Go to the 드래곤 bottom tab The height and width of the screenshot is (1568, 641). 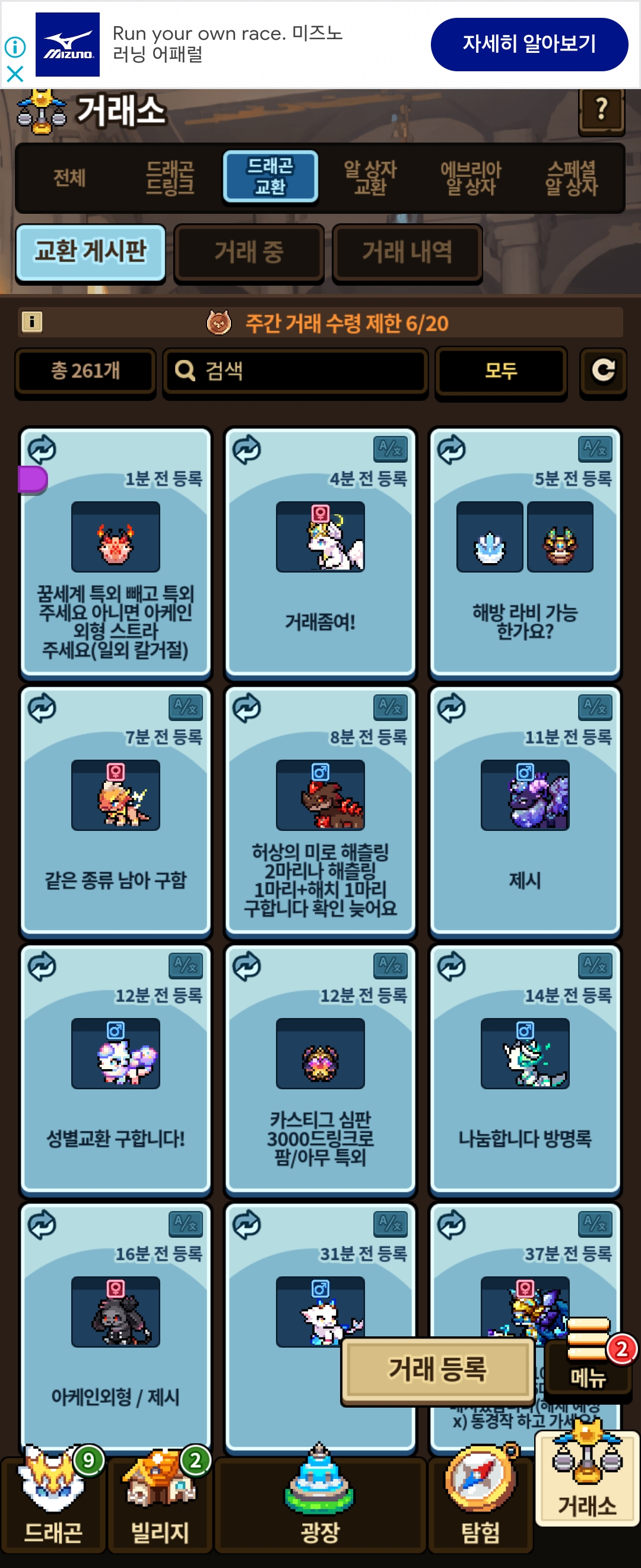tap(53, 1503)
